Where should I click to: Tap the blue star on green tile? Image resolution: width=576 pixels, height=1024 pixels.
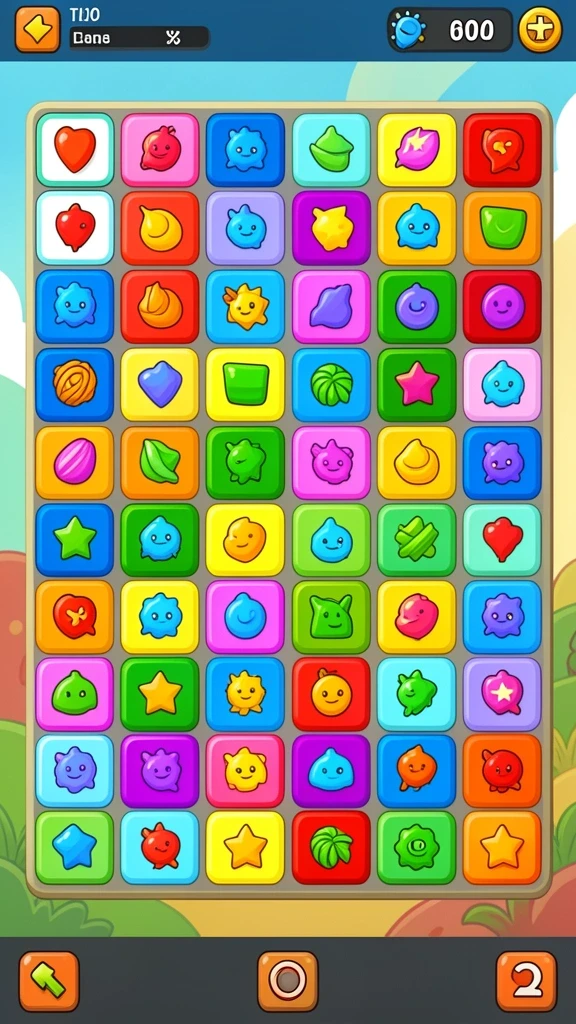tap(74, 847)
